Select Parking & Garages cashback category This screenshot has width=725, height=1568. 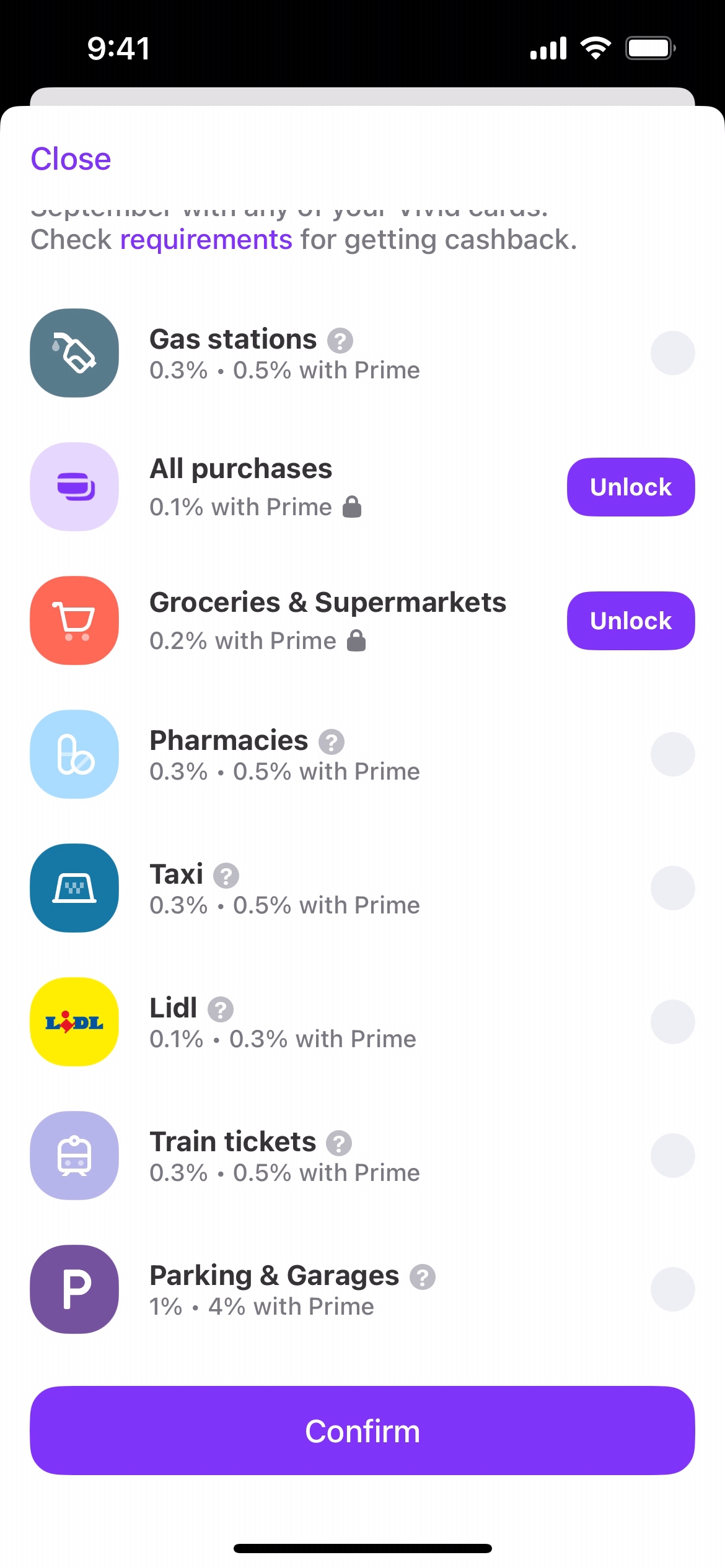point(672,1289)
